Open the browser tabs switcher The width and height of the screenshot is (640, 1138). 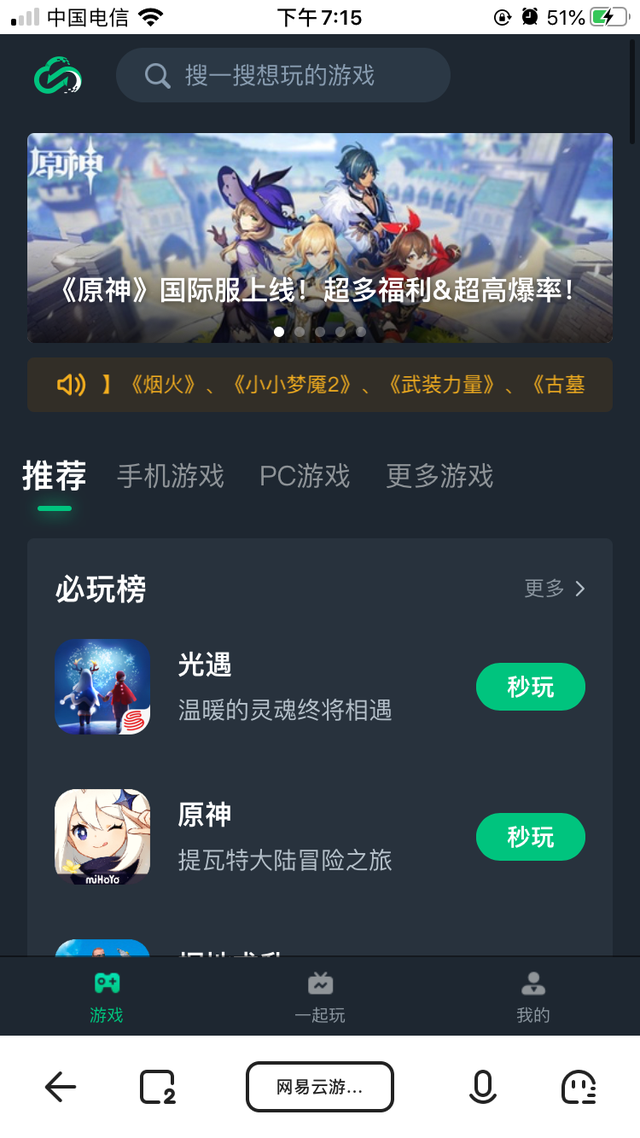pyautogui.click(x=157, y=1087)
